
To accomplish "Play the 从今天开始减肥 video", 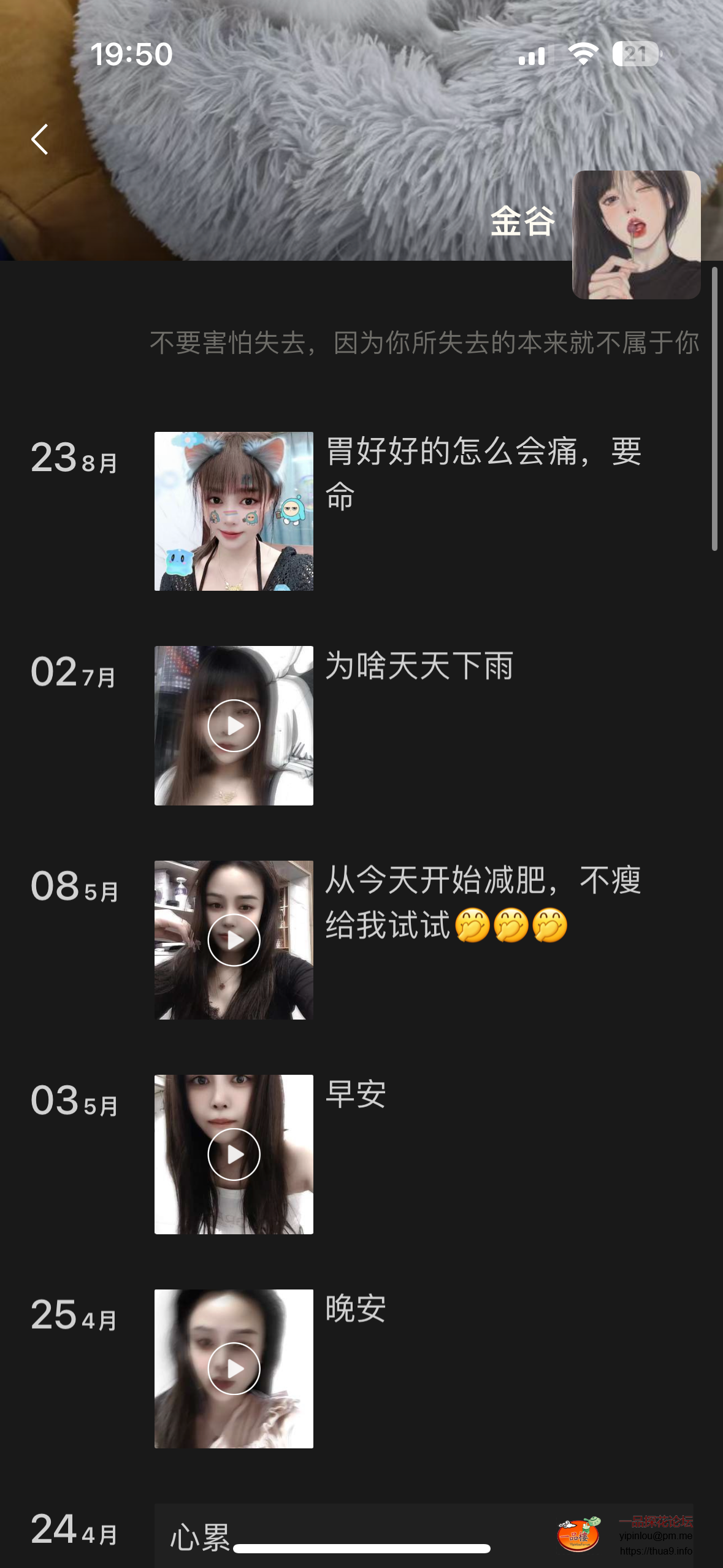I will click(x=235, y=939).
